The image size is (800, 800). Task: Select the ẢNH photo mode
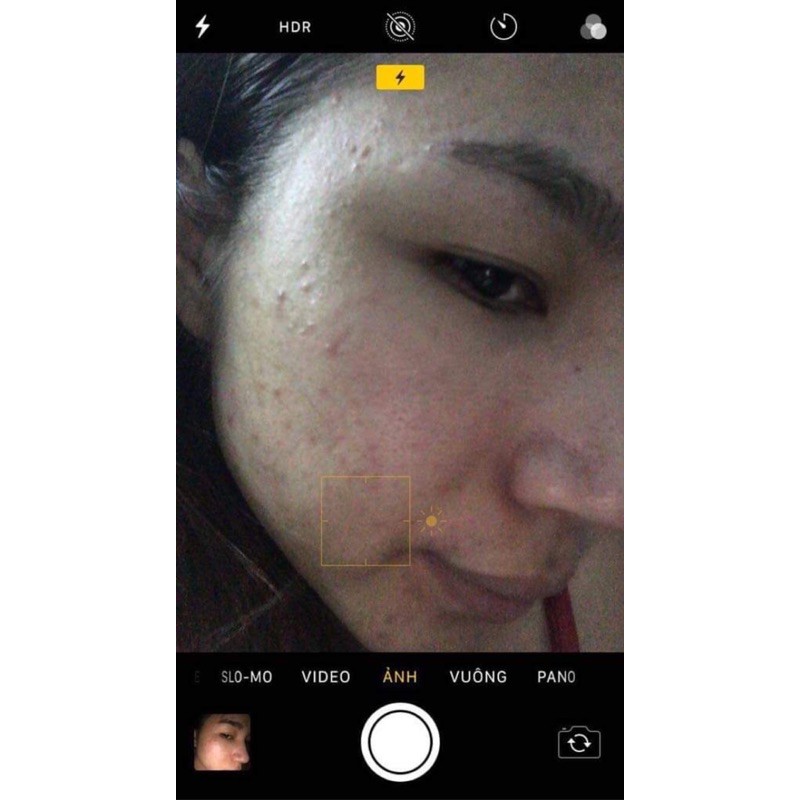coord(400,677)
